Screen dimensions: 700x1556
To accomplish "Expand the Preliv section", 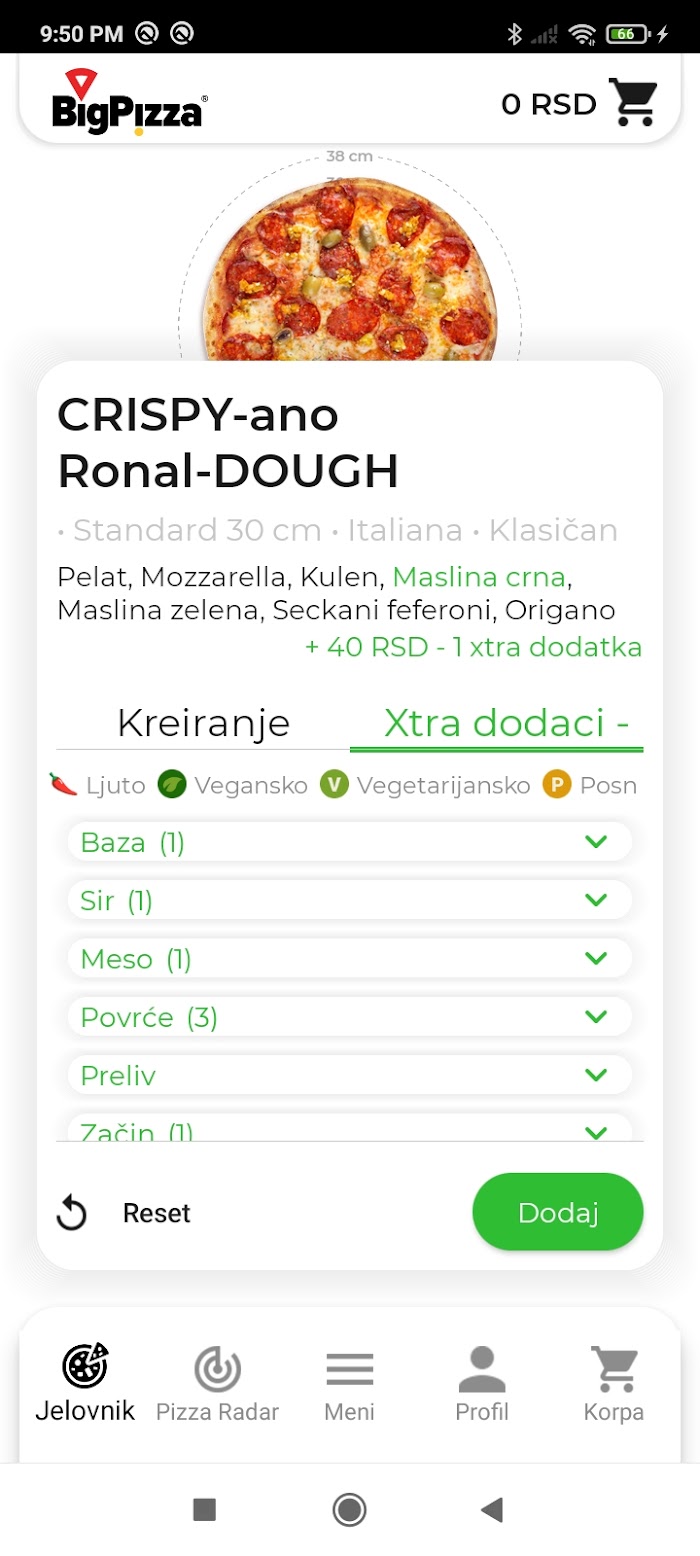I will click(350, 1075).
